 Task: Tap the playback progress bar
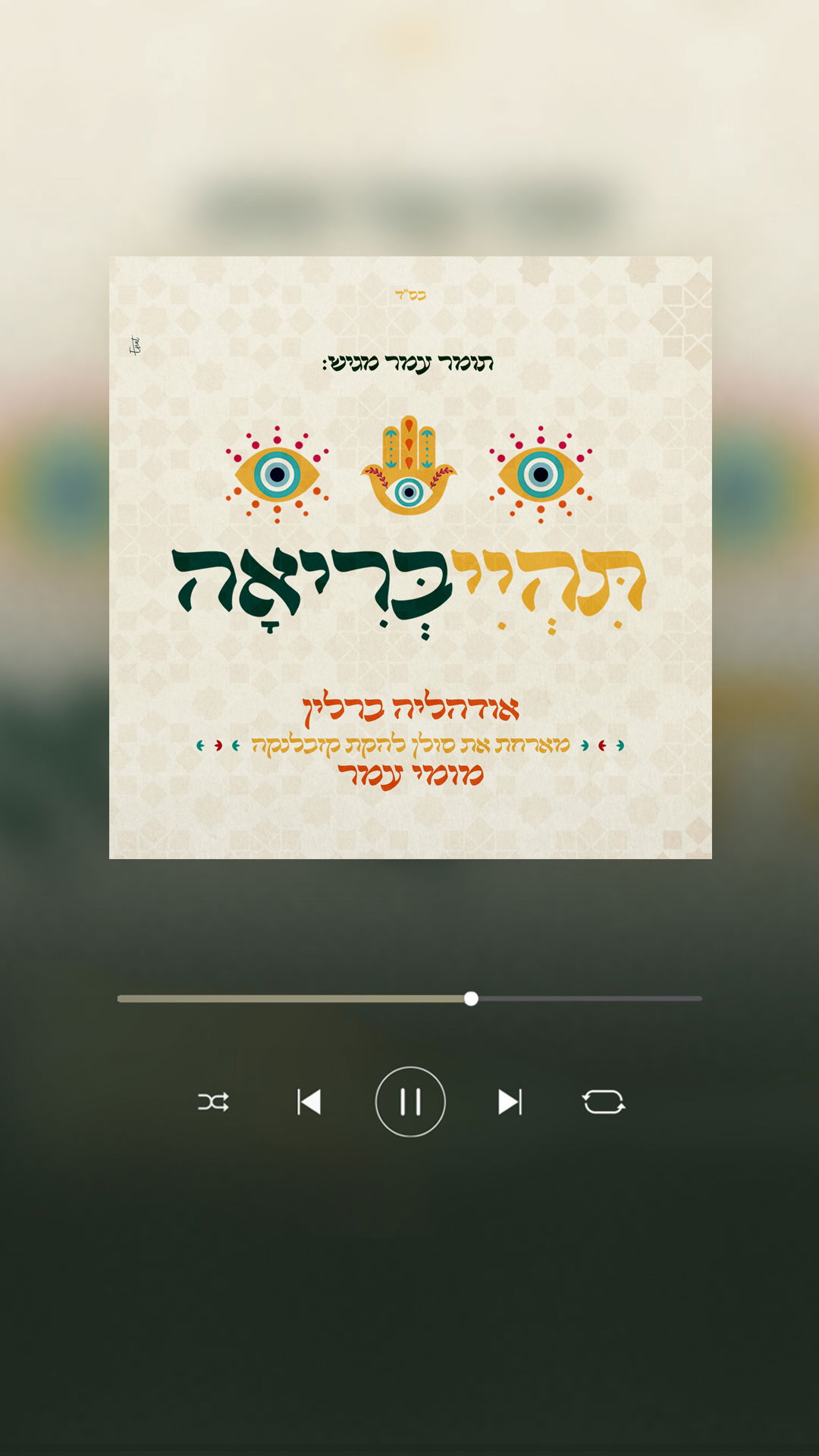409,999
